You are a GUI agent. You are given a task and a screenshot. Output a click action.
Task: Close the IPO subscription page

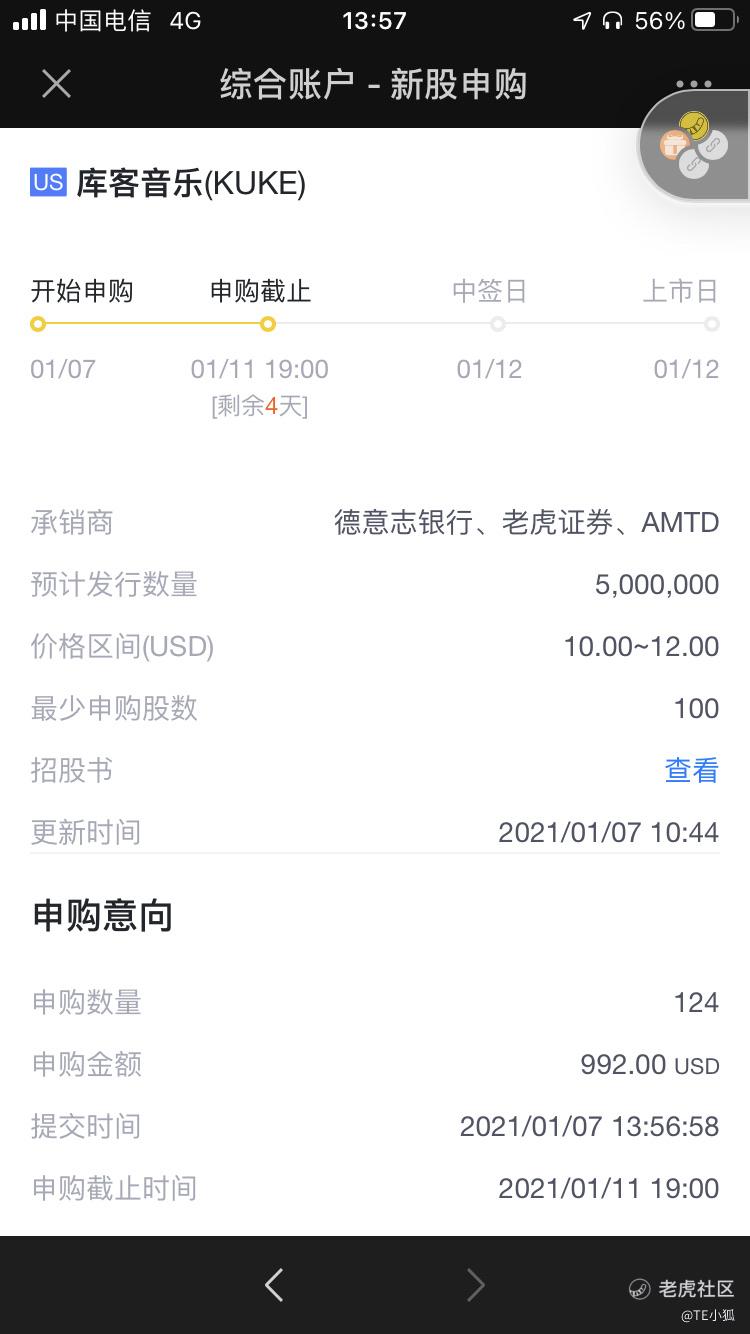(56, 84)
